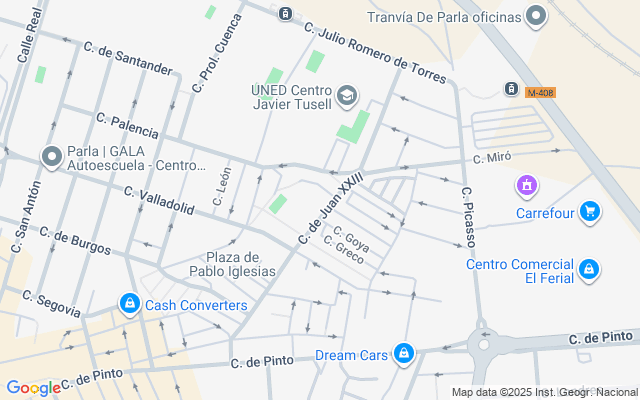Open tram stop near C. Julio Romero de Torres
The width and height of the screenshot is (640, 400).
285,13
